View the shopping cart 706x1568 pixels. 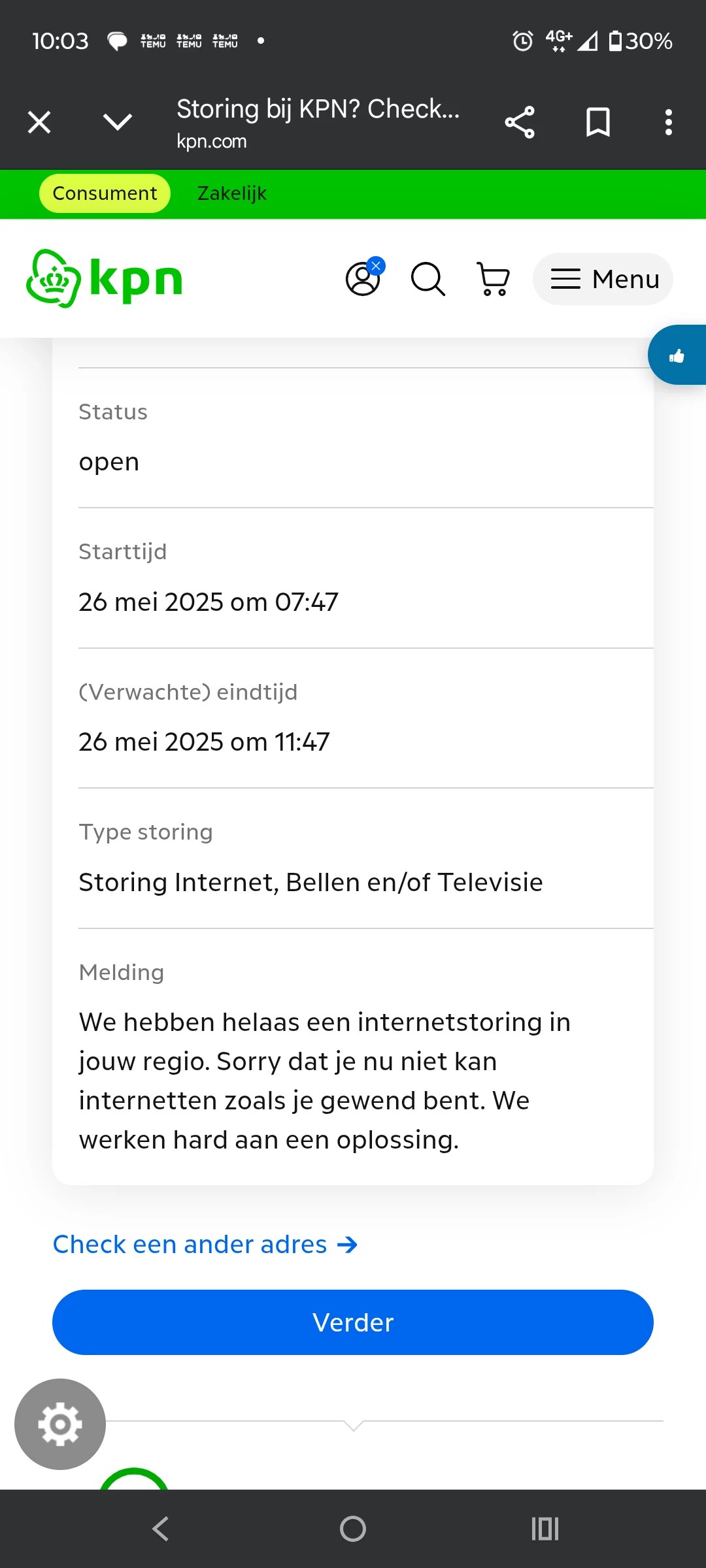point(494,279)
